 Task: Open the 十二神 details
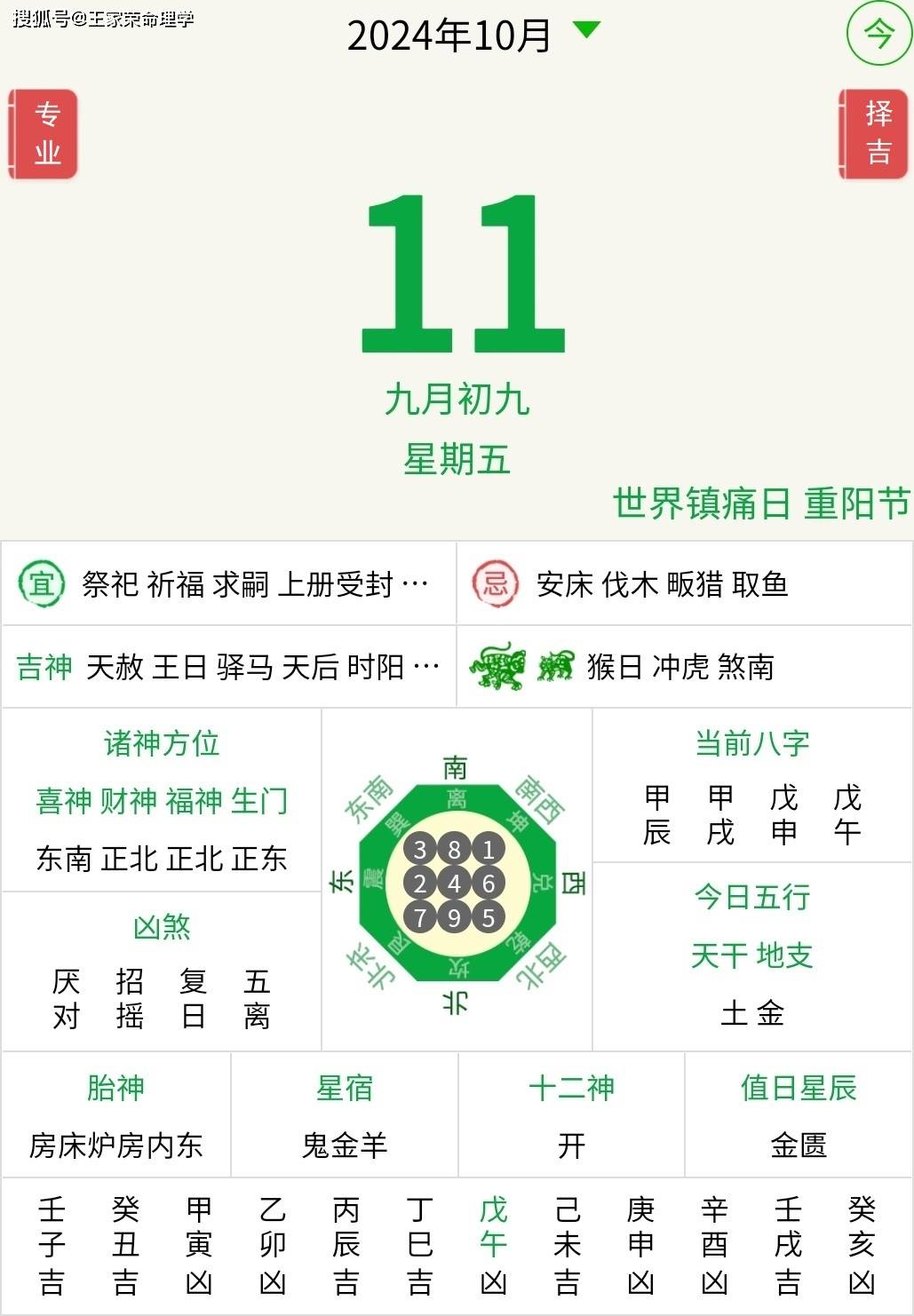pos(571,1116)
